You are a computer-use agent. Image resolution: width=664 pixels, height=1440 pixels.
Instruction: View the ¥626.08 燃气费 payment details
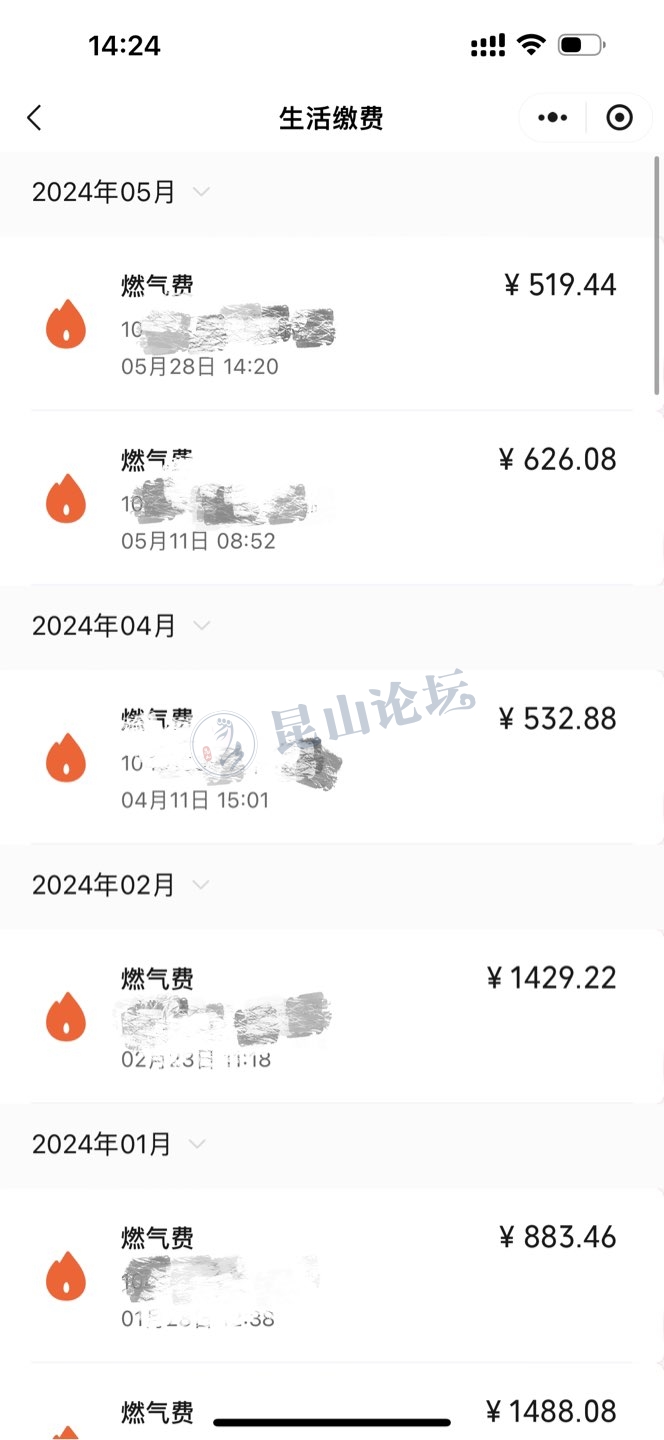click(330, 498)
